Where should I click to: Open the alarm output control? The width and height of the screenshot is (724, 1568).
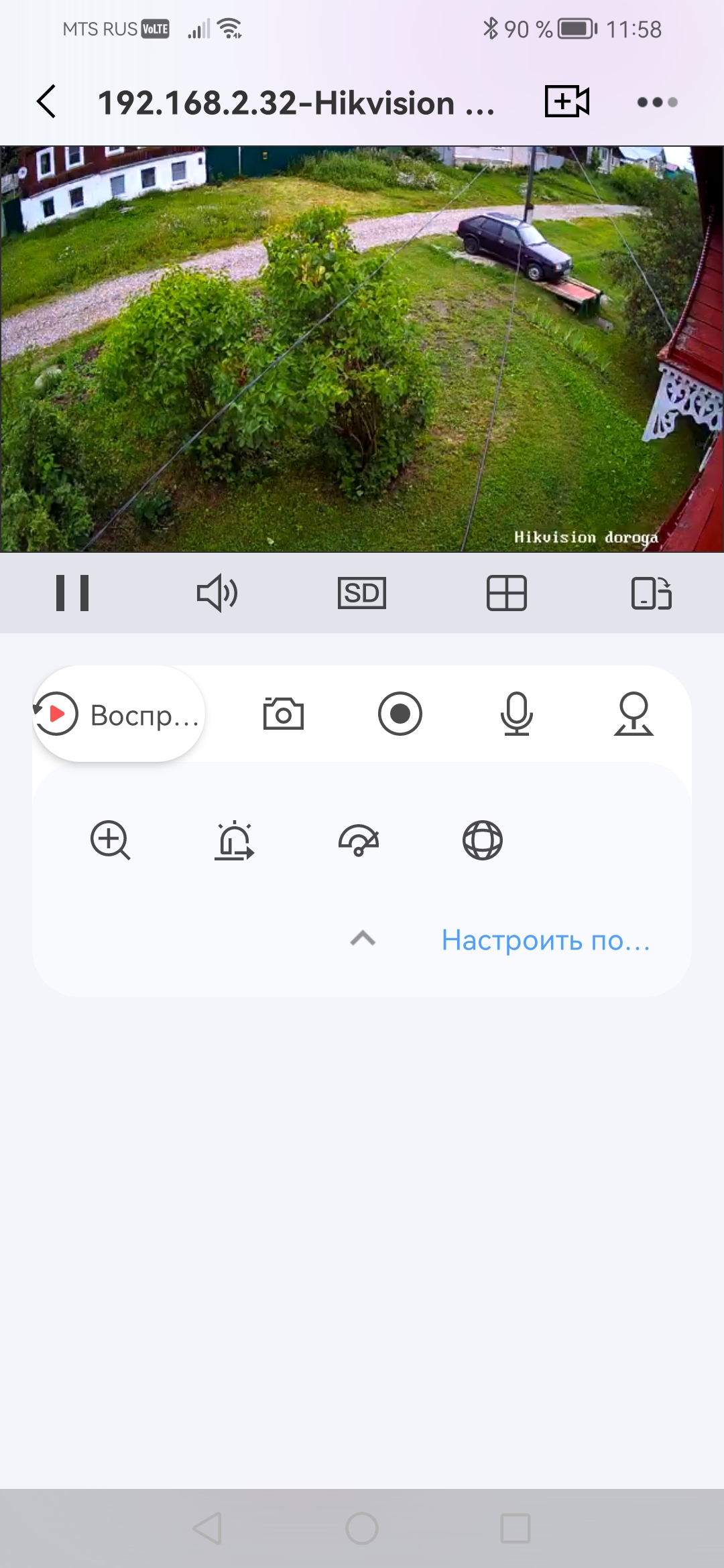(235, 840)
